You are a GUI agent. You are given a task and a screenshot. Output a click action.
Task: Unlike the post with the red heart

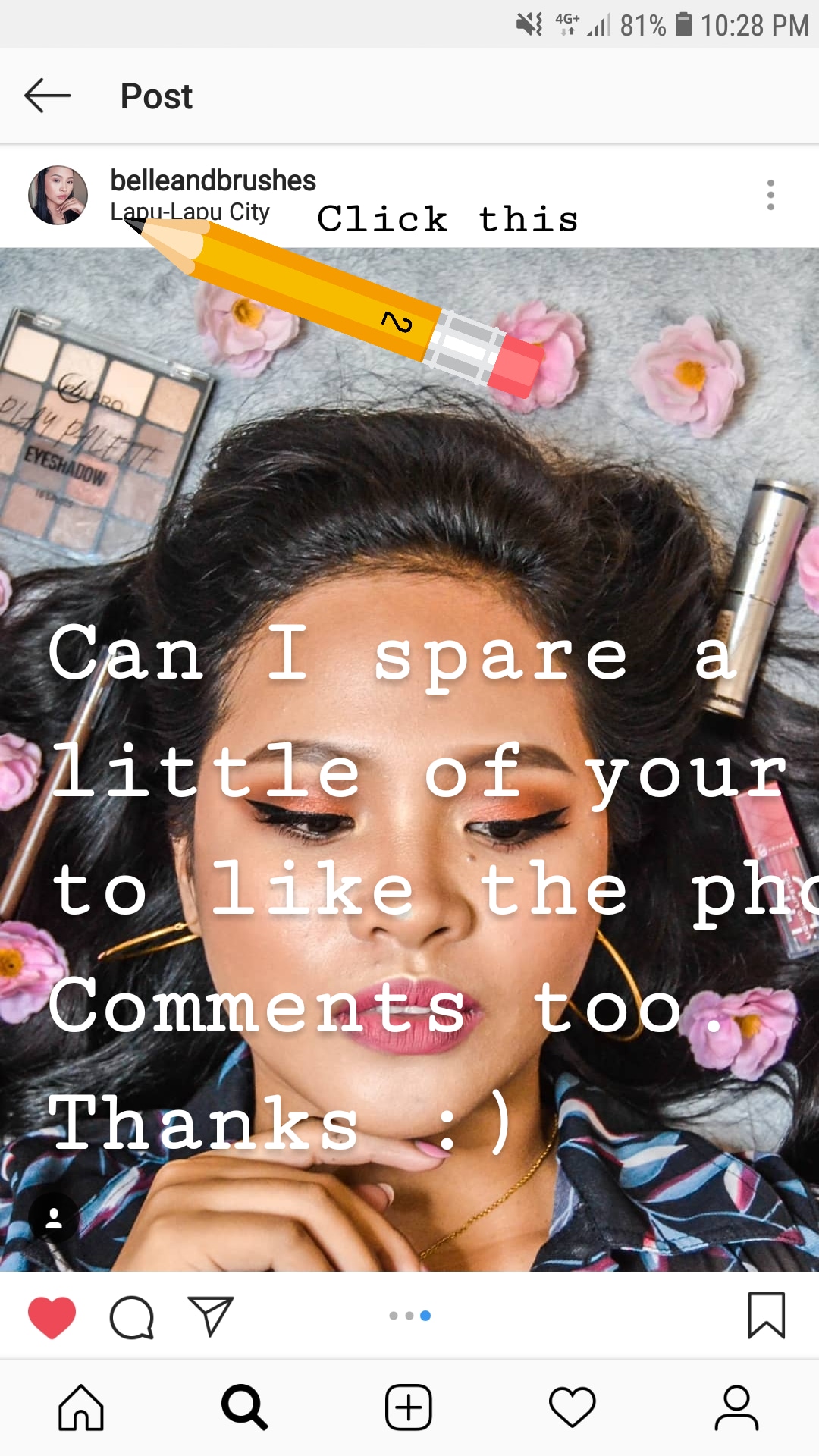pyautogui.click(x=52, y=1317)
